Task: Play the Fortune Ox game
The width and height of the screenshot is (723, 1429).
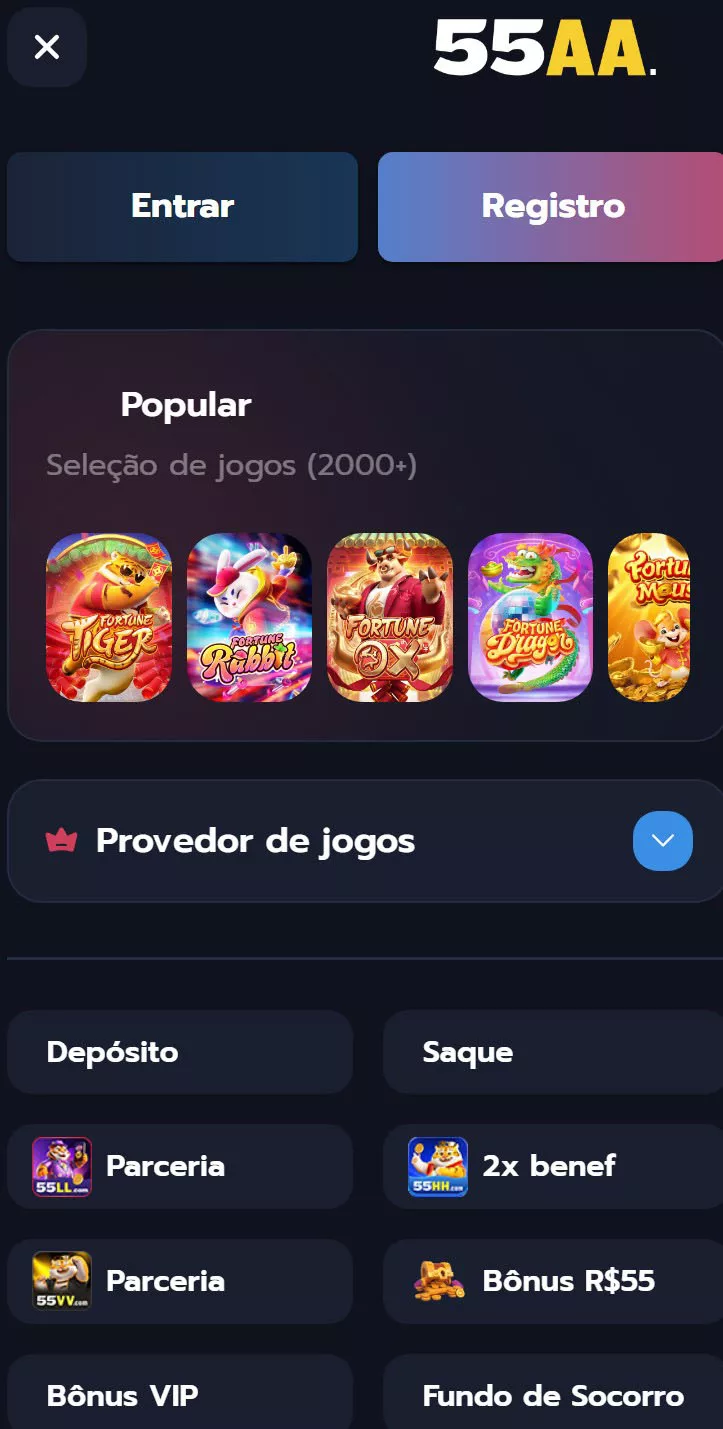Action: click(390, 617)
